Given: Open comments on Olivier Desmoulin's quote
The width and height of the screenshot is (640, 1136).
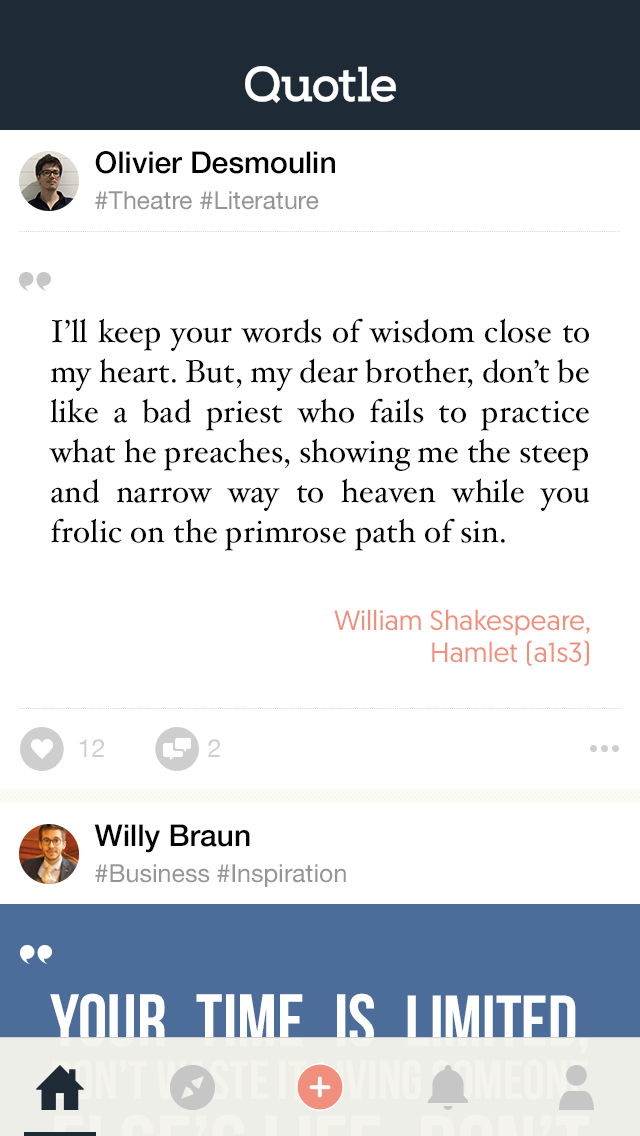Looking at the screenshot, I should point(177,749).
